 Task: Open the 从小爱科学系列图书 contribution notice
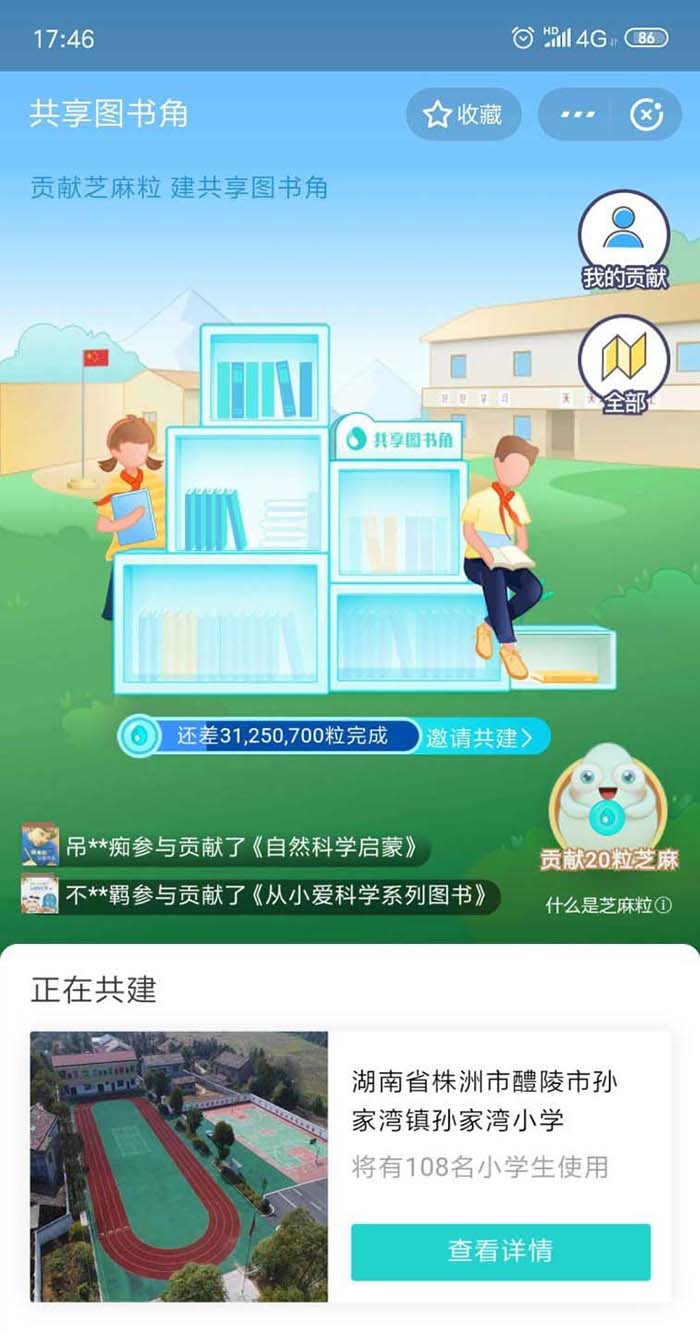260,896
